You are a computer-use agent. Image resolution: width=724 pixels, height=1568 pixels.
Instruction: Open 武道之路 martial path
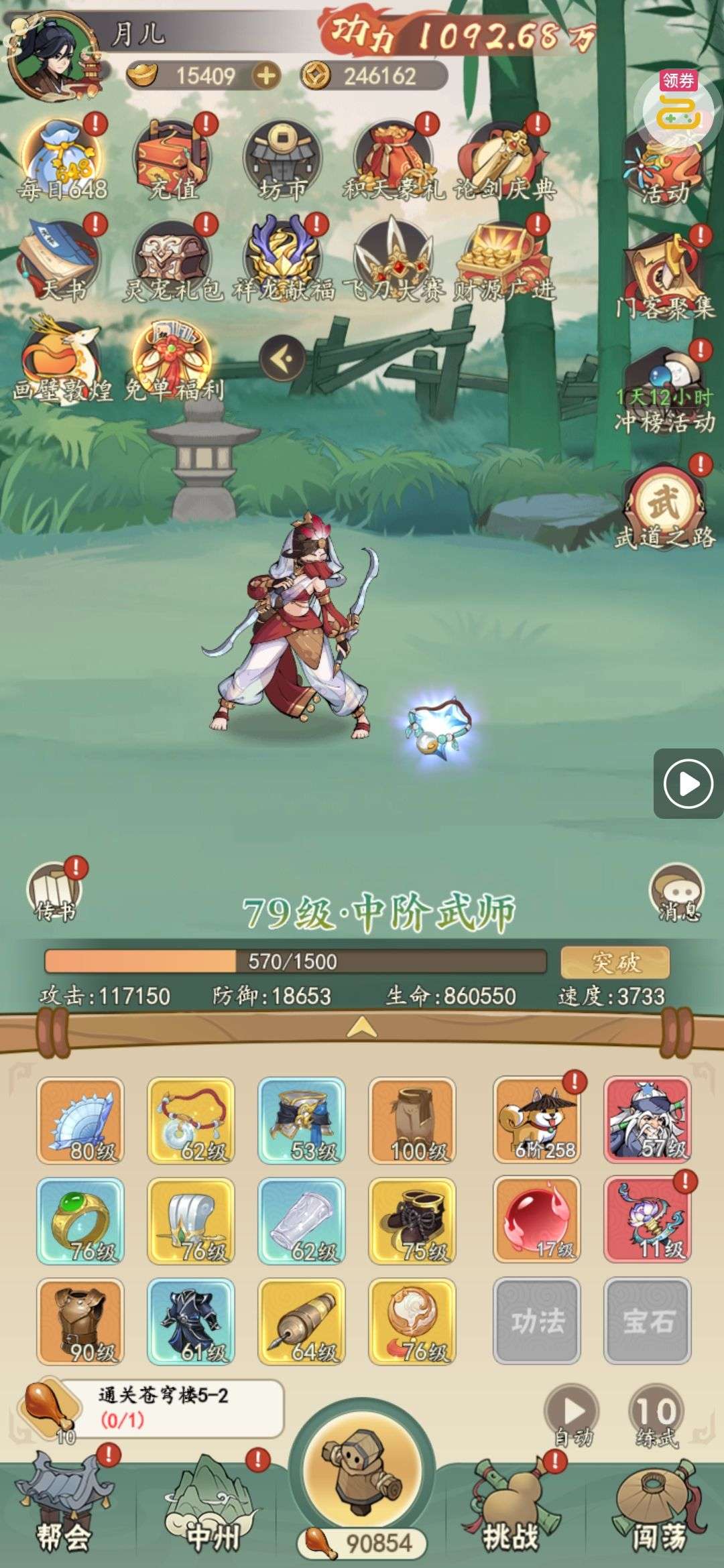pos(664,509)
